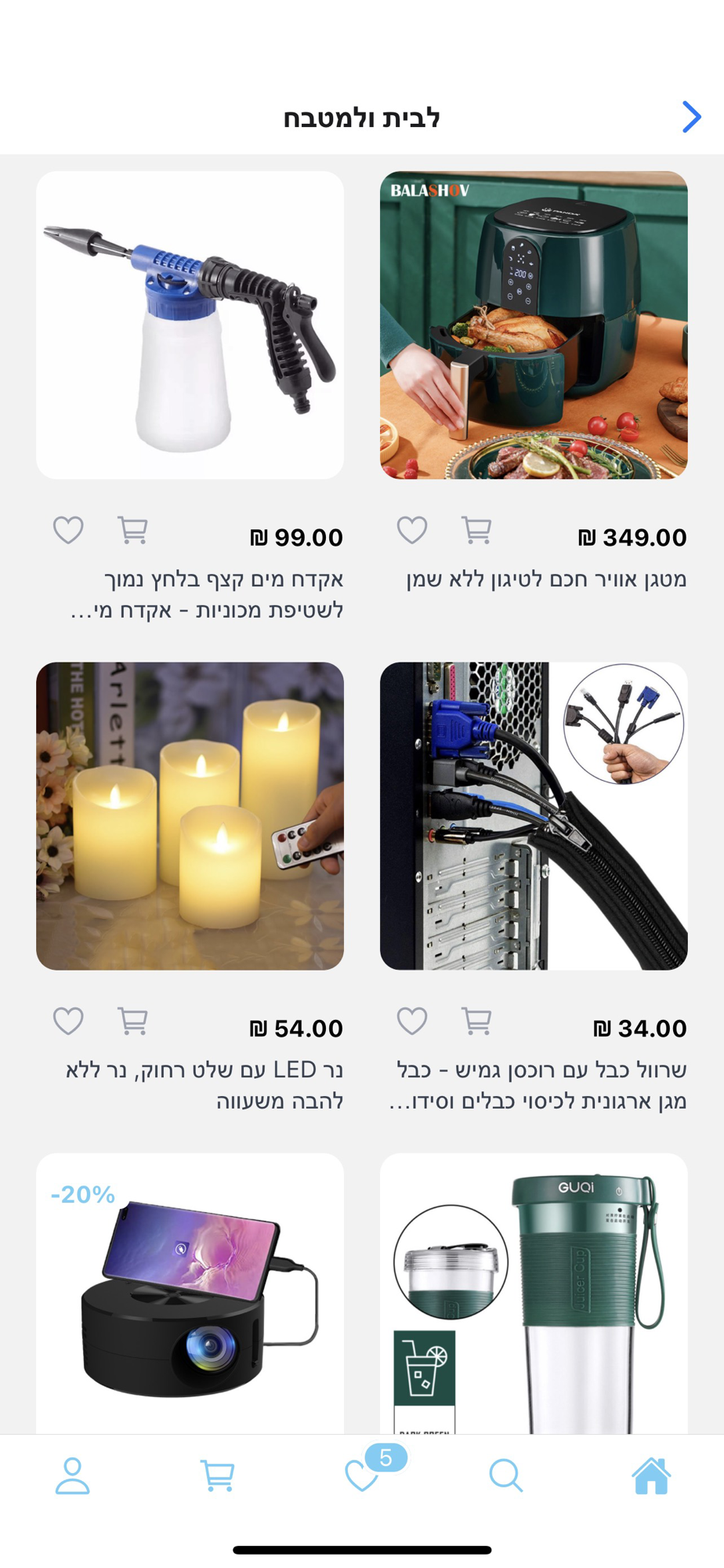
Task: Open the shopping cart tab
Action: (x=217, y=1476)
